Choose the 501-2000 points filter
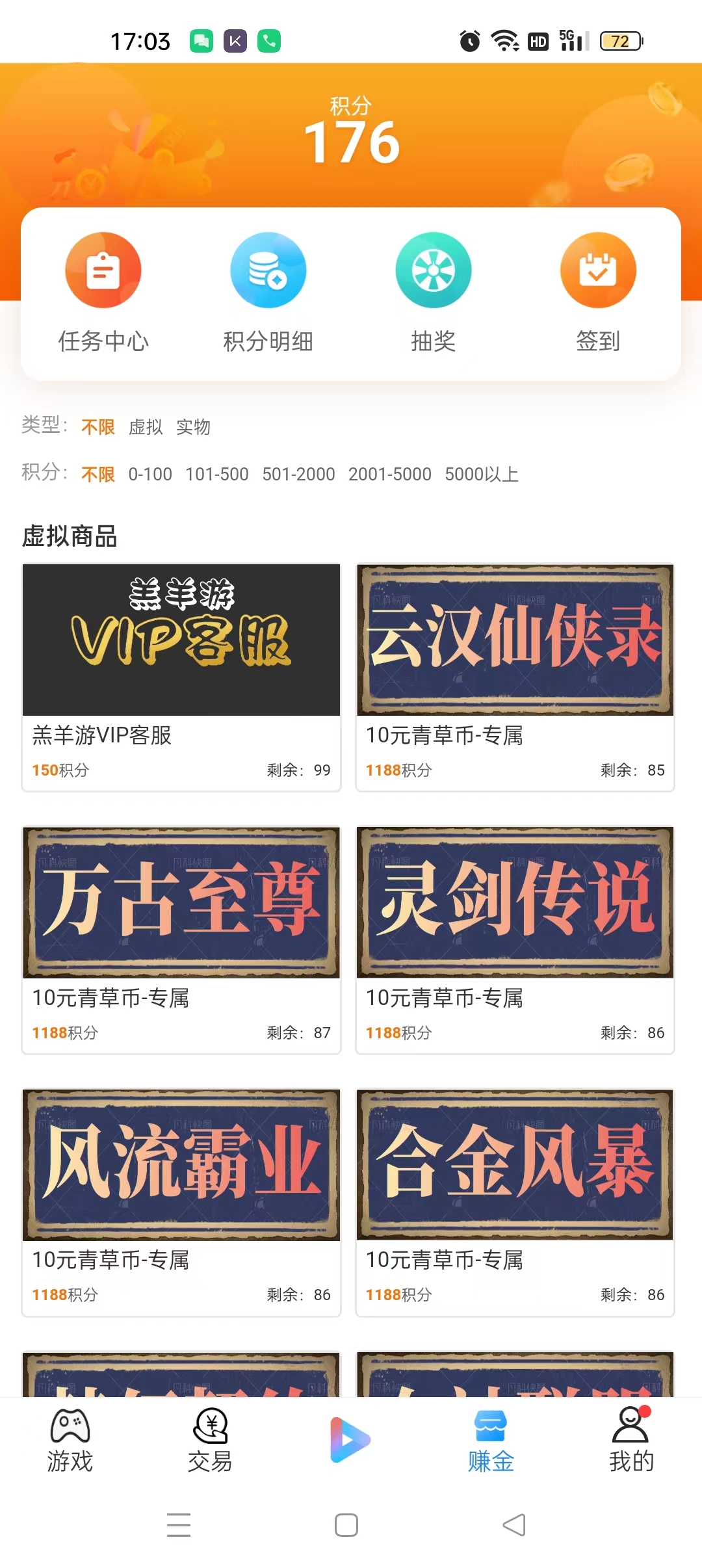The height and width of the screenshot is (1568, 702). [298, 475]
